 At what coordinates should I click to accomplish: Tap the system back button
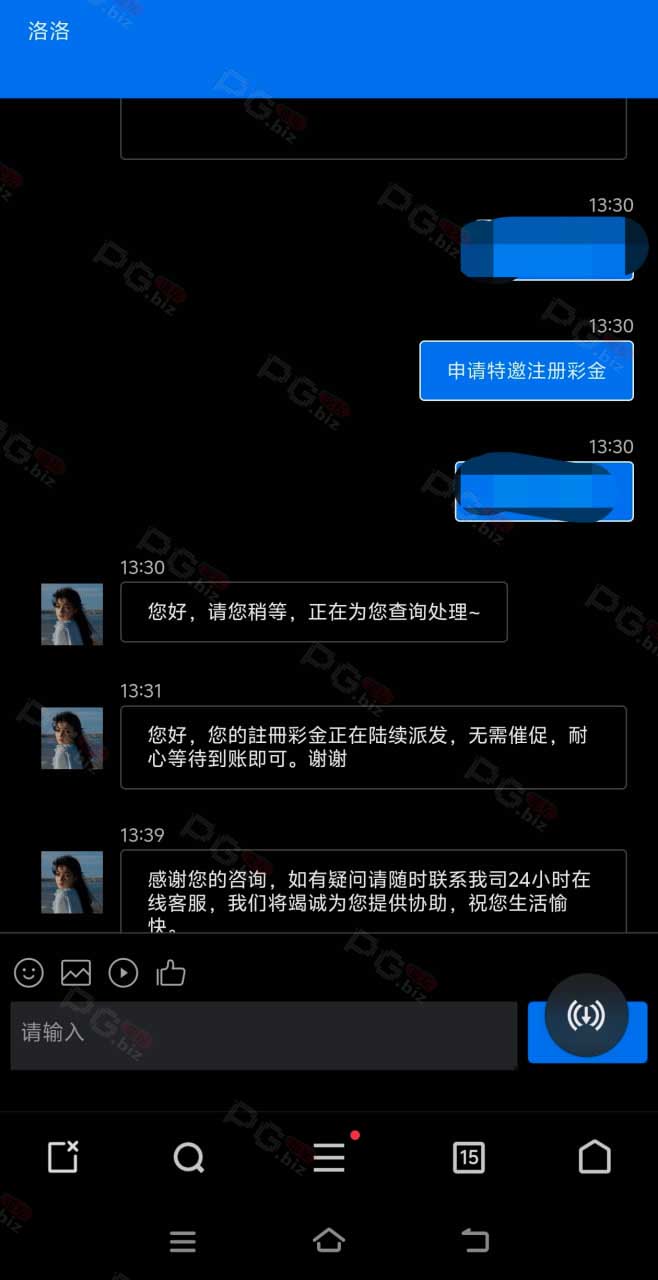(x=475, y=1241)
